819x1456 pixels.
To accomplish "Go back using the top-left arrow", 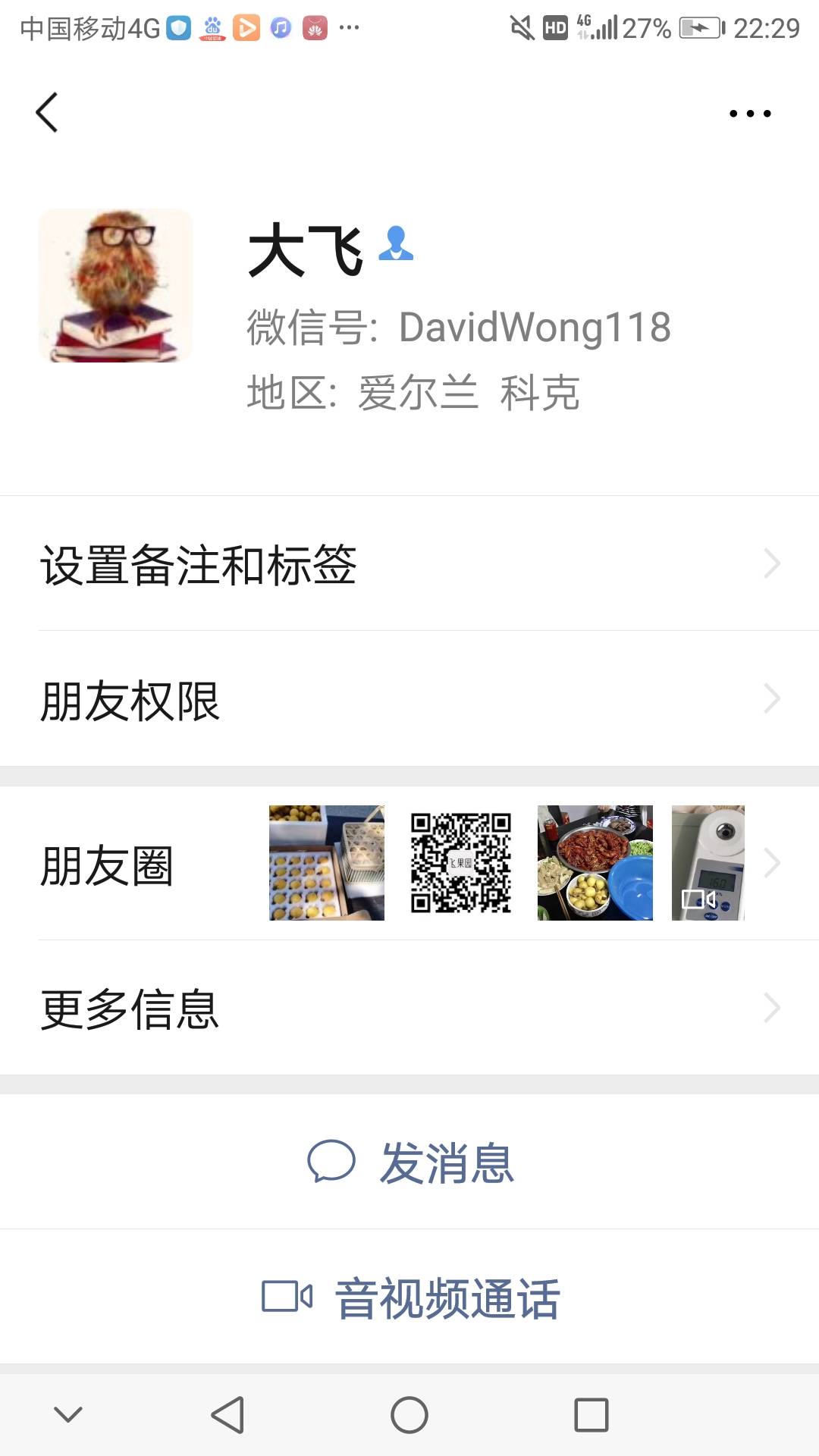I will pos(47,113).
